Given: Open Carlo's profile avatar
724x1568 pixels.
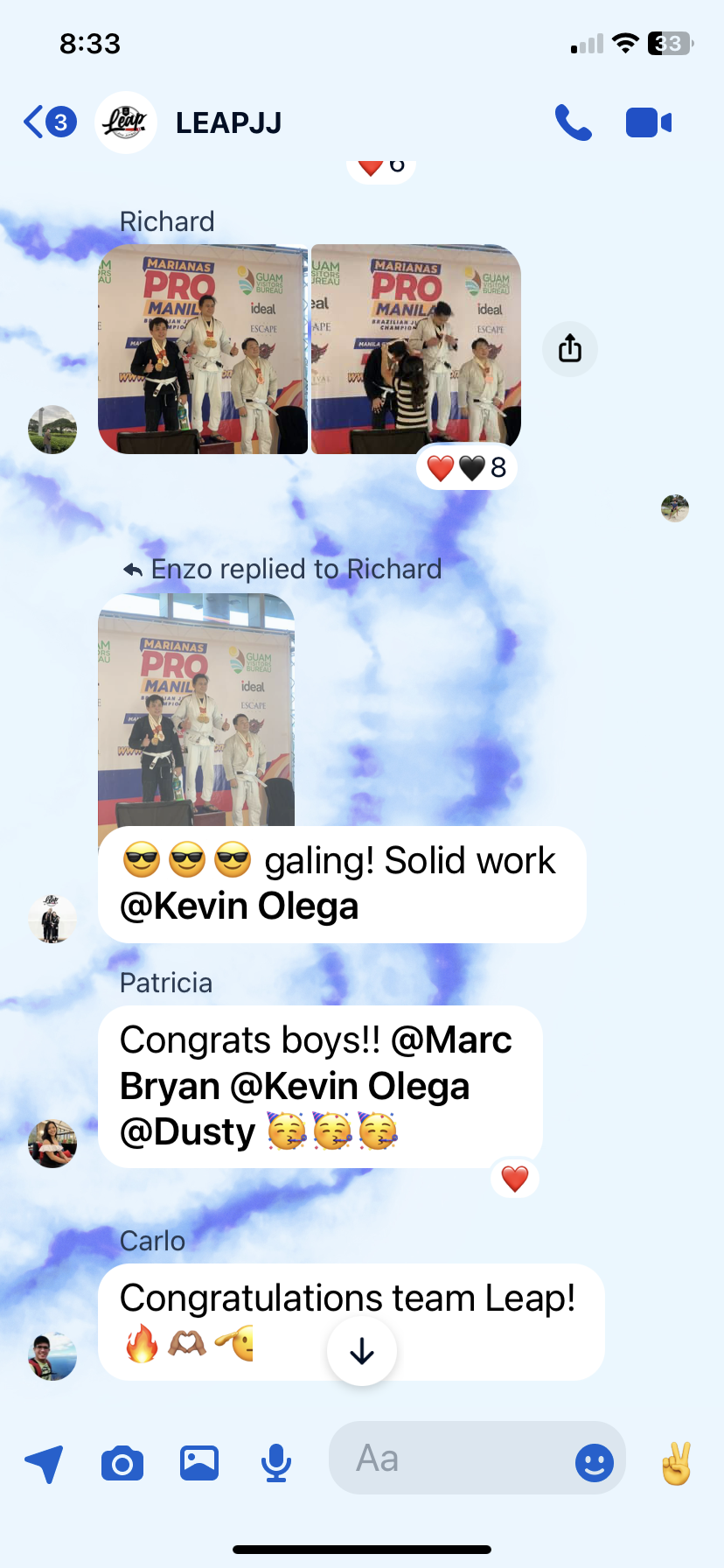Looking at the screenshot, I should 52,1356.
